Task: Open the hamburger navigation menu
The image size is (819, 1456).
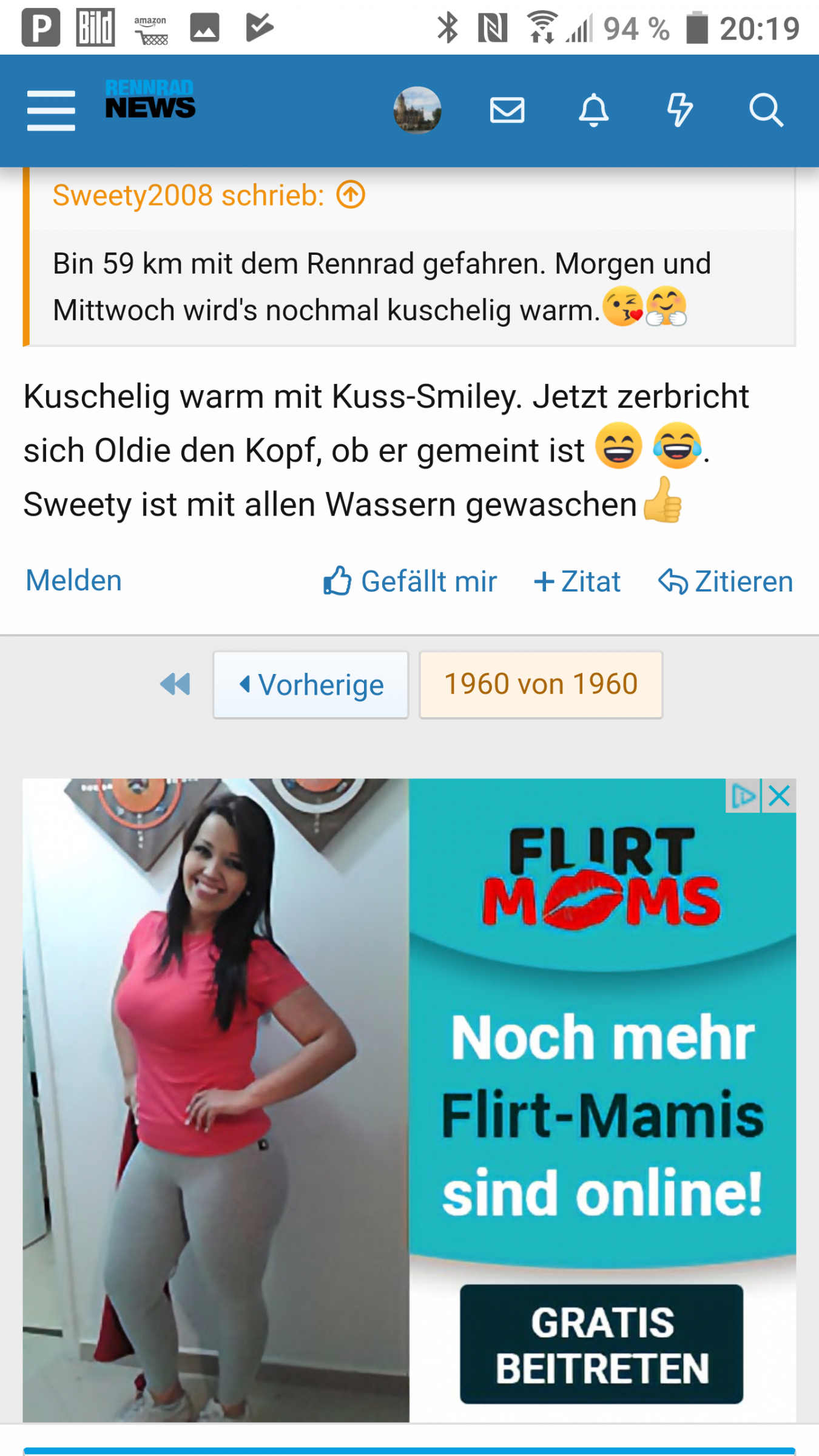Action: (x=51, y=110)
